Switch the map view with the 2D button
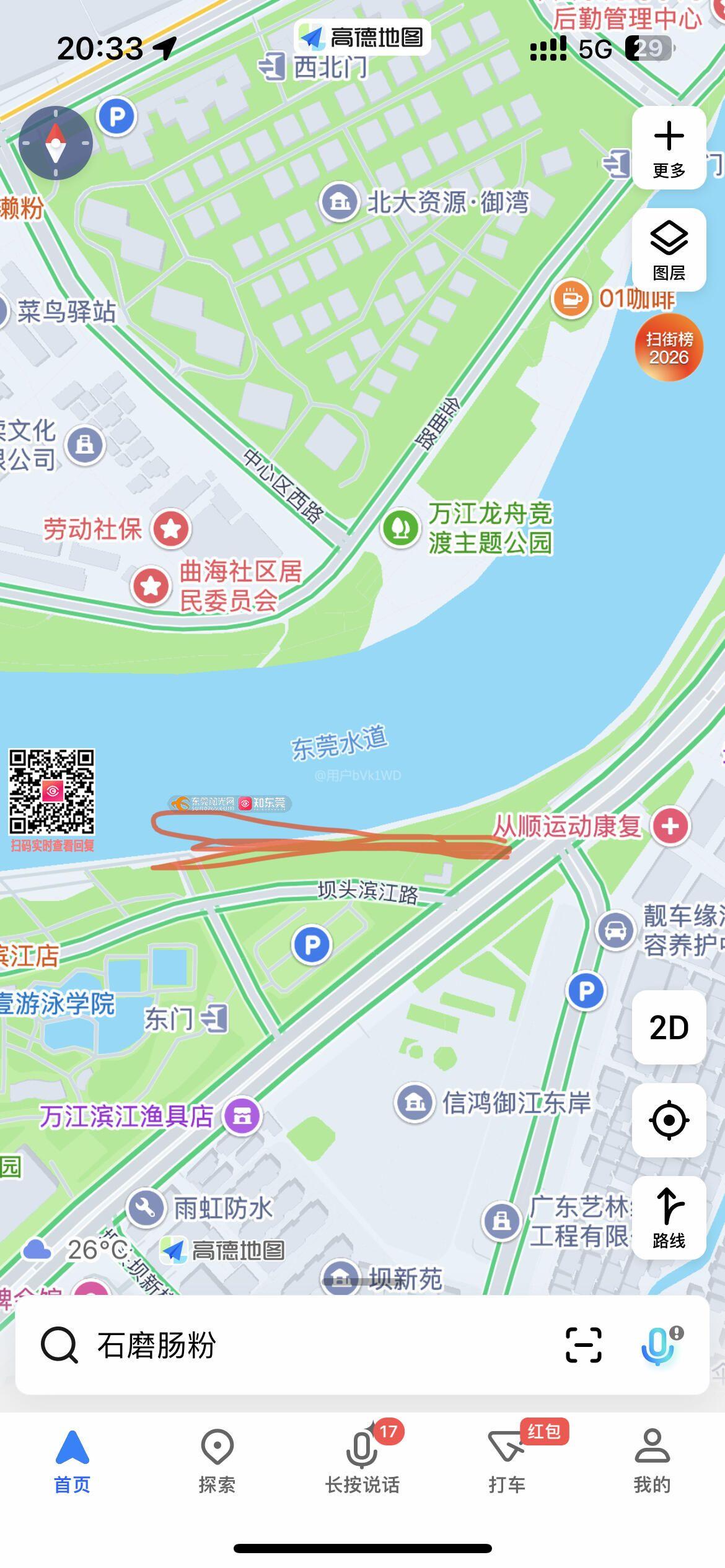725x1568 pixels. click(x=669, y=1027)
